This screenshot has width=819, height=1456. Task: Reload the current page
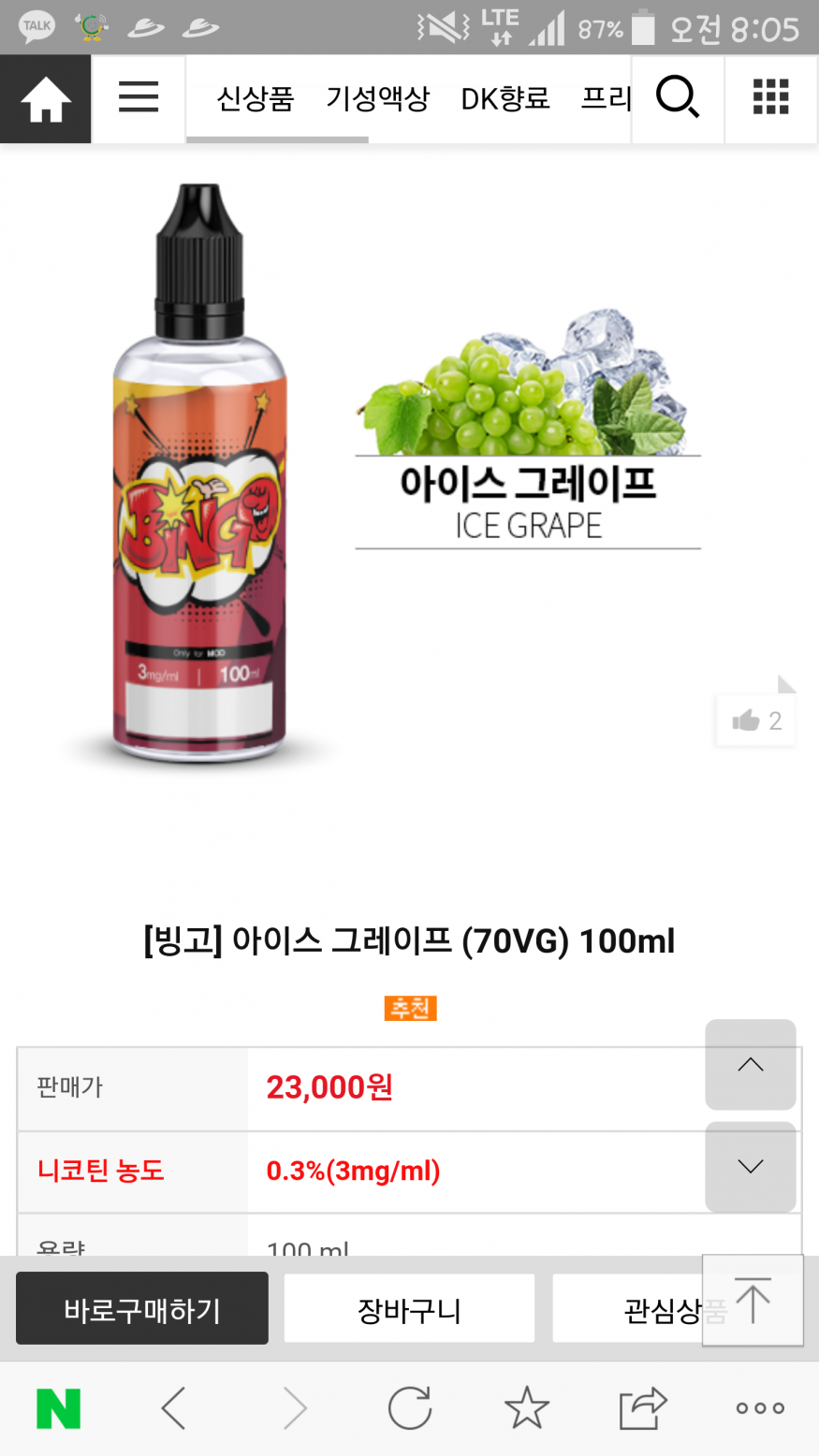click(x=410, y=1408)
